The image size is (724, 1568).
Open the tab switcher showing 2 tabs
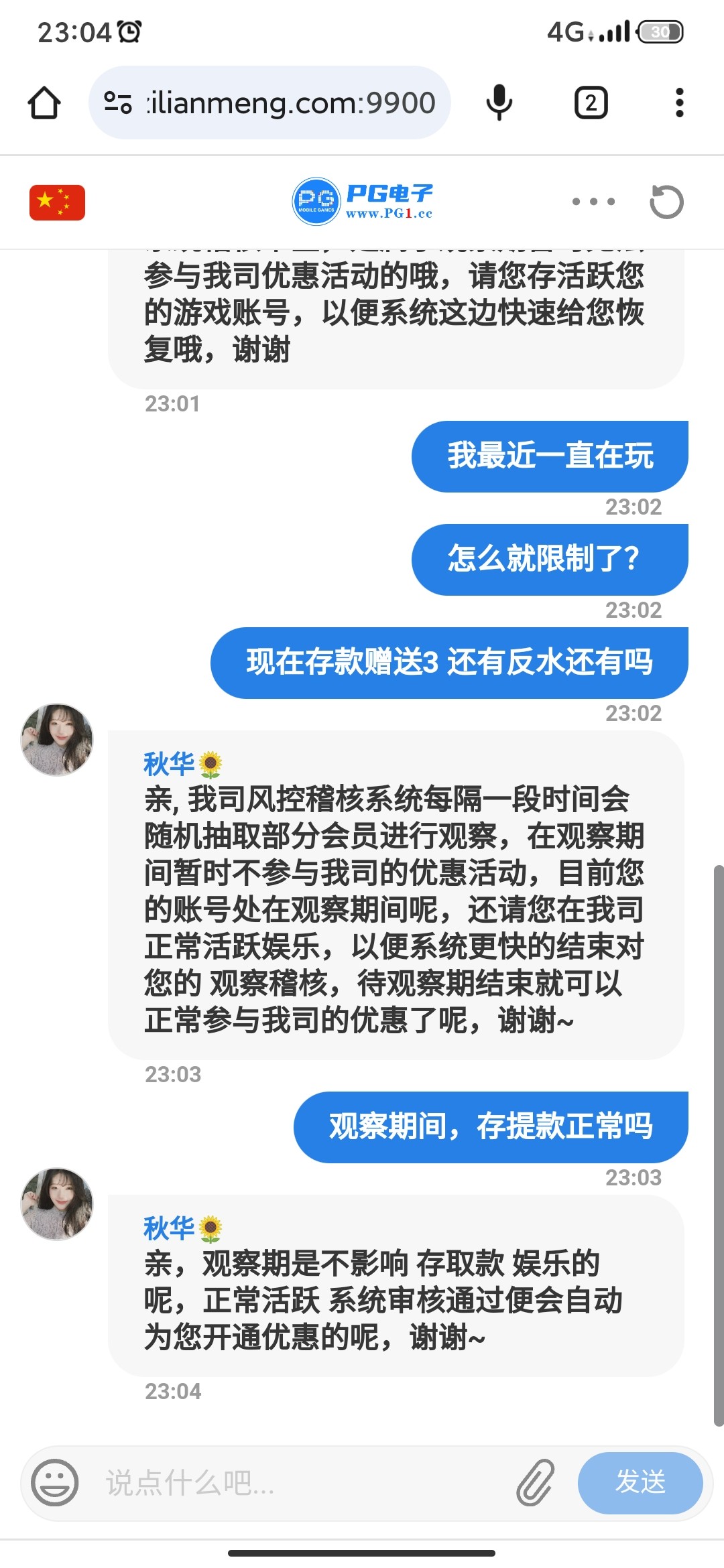[x=591, y=103]
